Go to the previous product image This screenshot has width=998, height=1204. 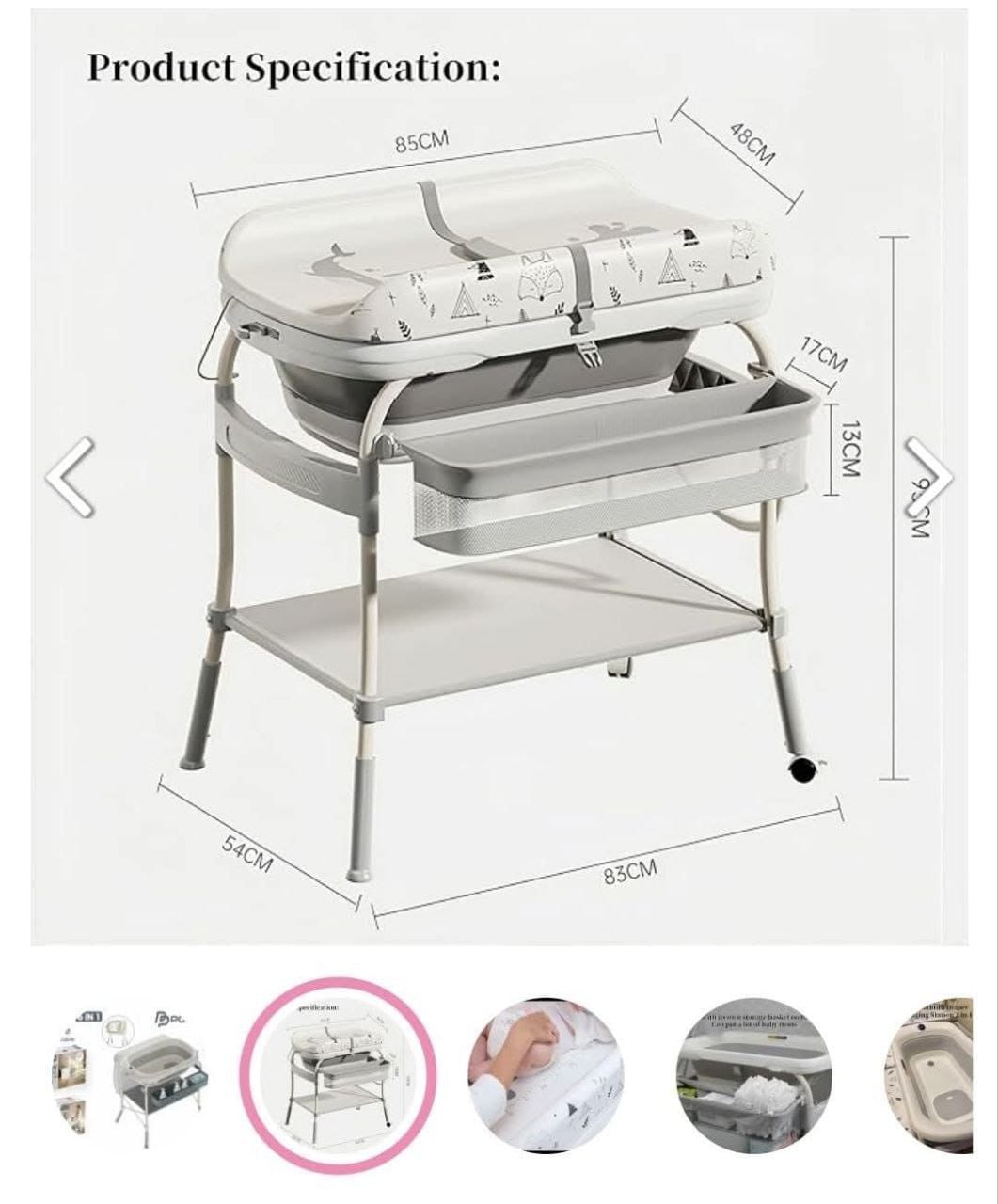[71, 477]
